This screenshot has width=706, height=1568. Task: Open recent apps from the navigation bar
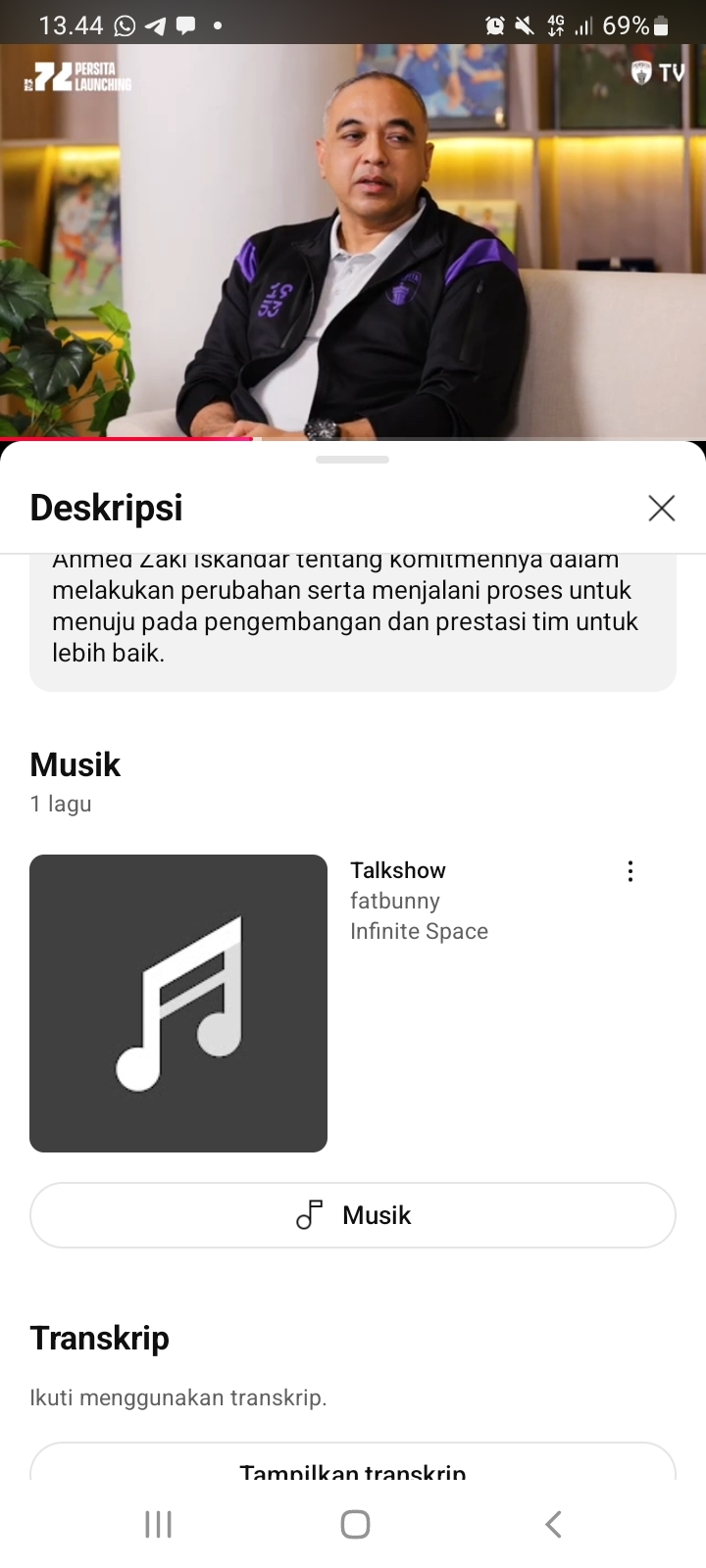(158, 1524)
